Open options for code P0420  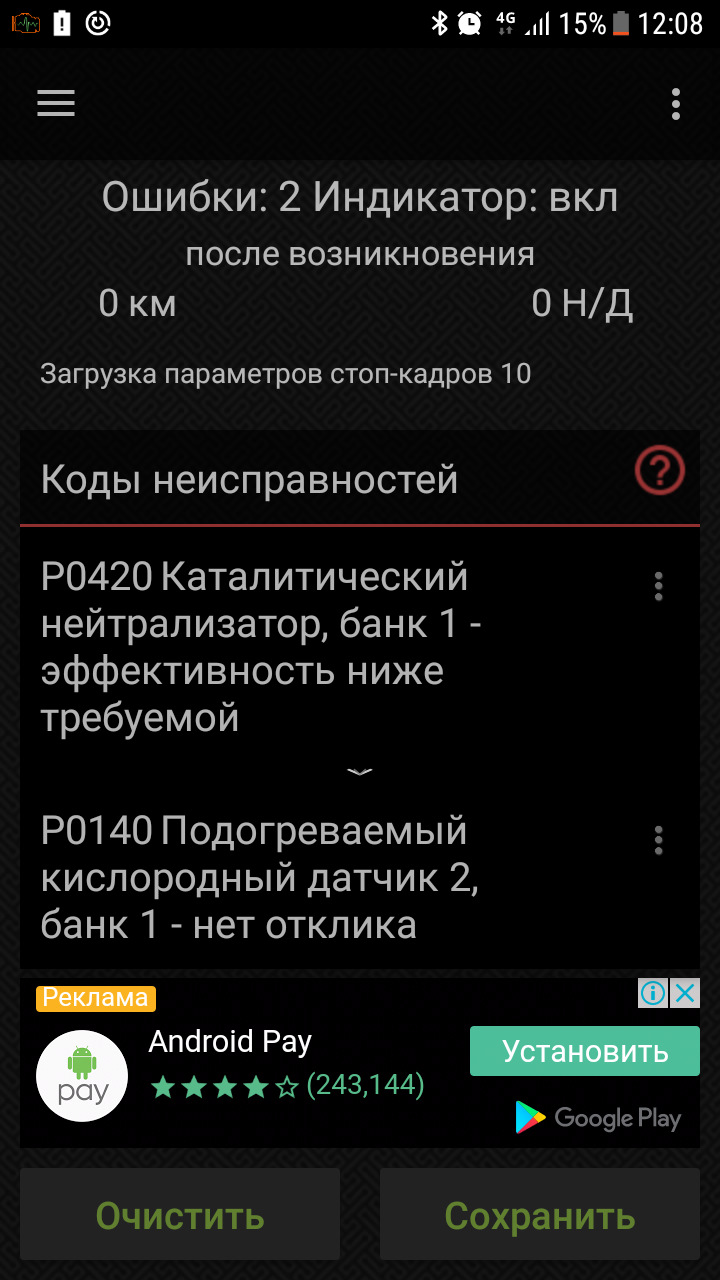click(x=658, y=587)
